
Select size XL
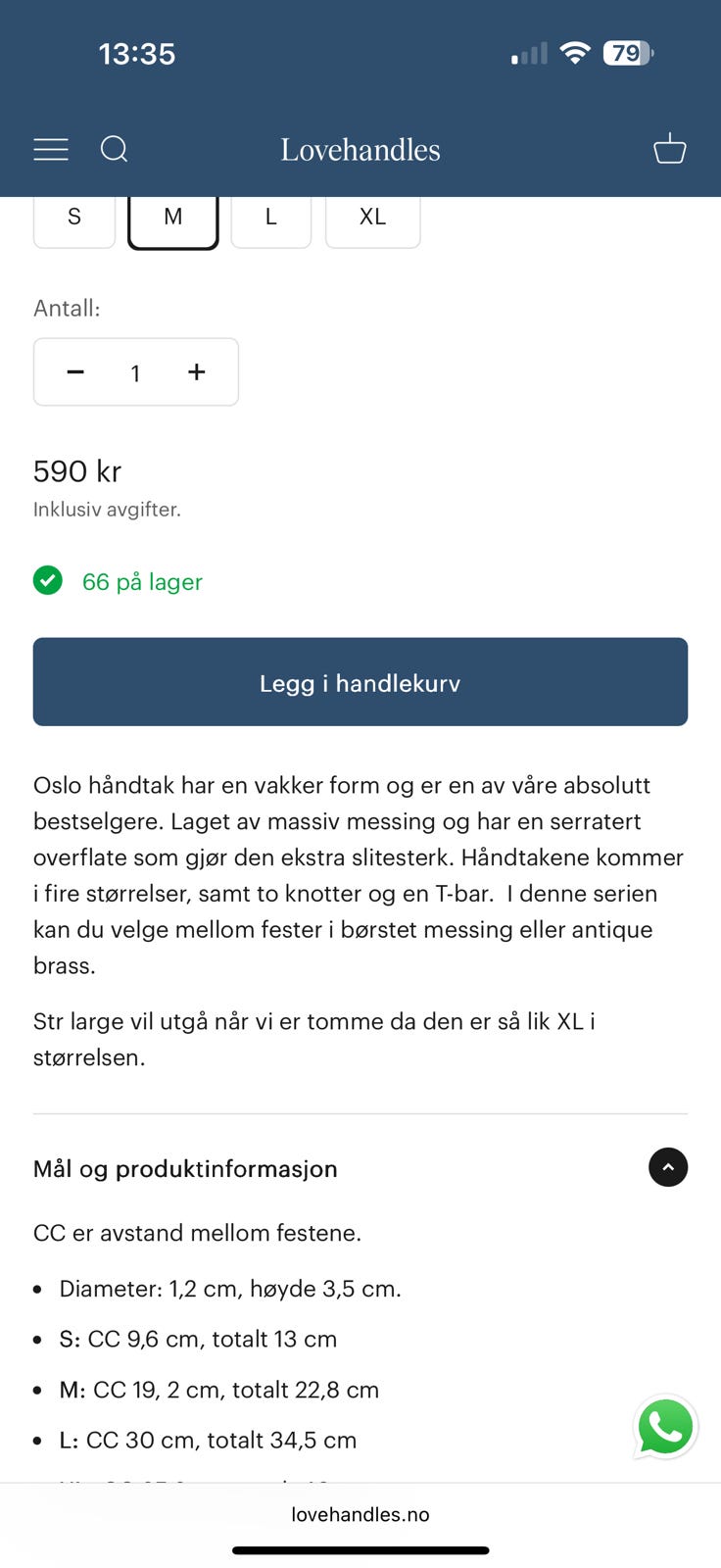[x=372, y=217]
